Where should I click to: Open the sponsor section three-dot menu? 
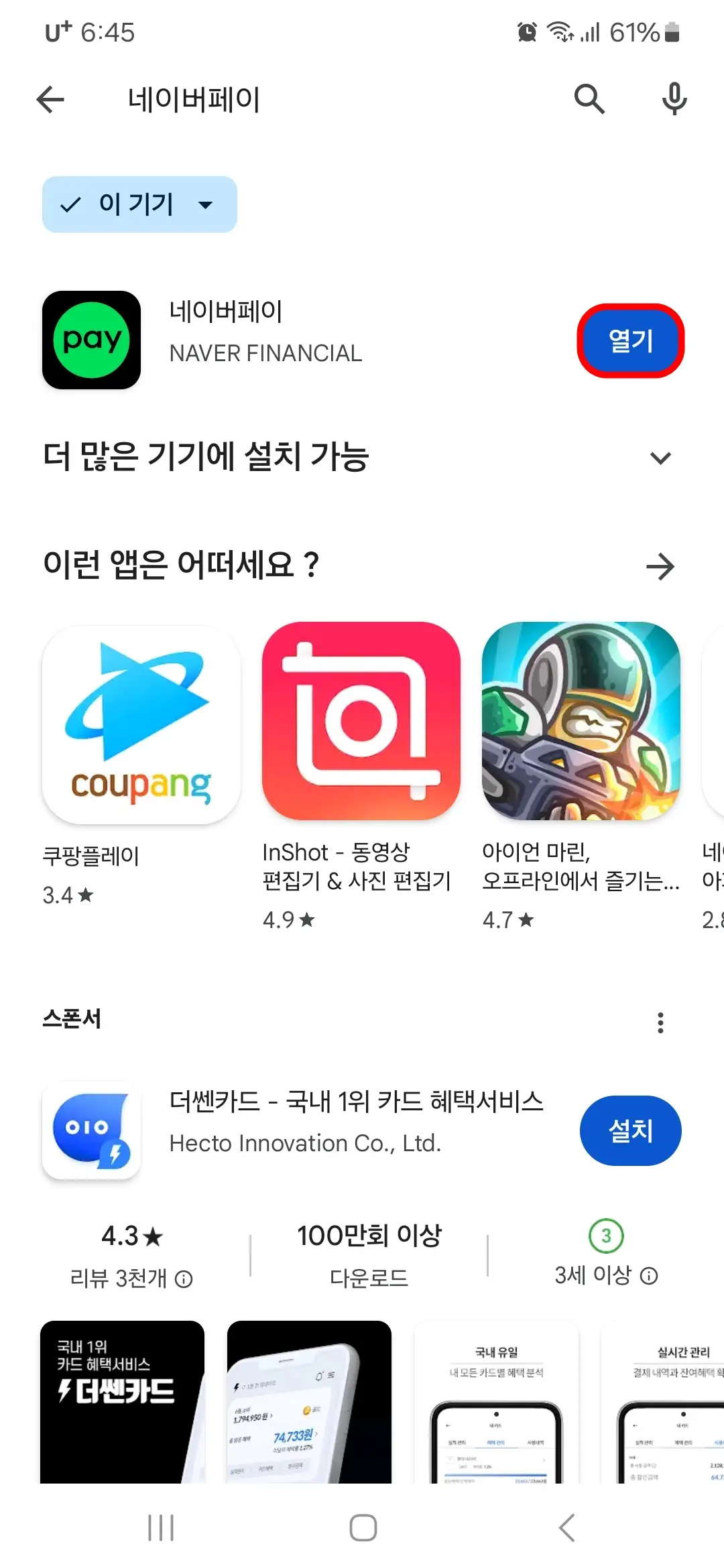[660, 1023]
